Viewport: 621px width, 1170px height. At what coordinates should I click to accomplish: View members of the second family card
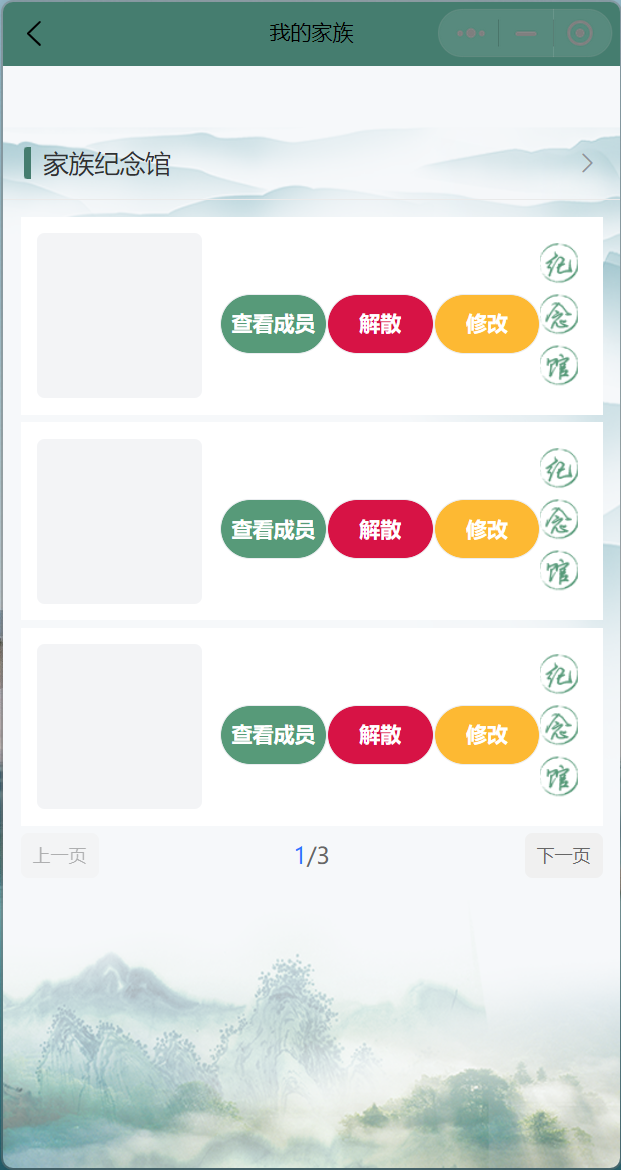[x=273, y=529]
